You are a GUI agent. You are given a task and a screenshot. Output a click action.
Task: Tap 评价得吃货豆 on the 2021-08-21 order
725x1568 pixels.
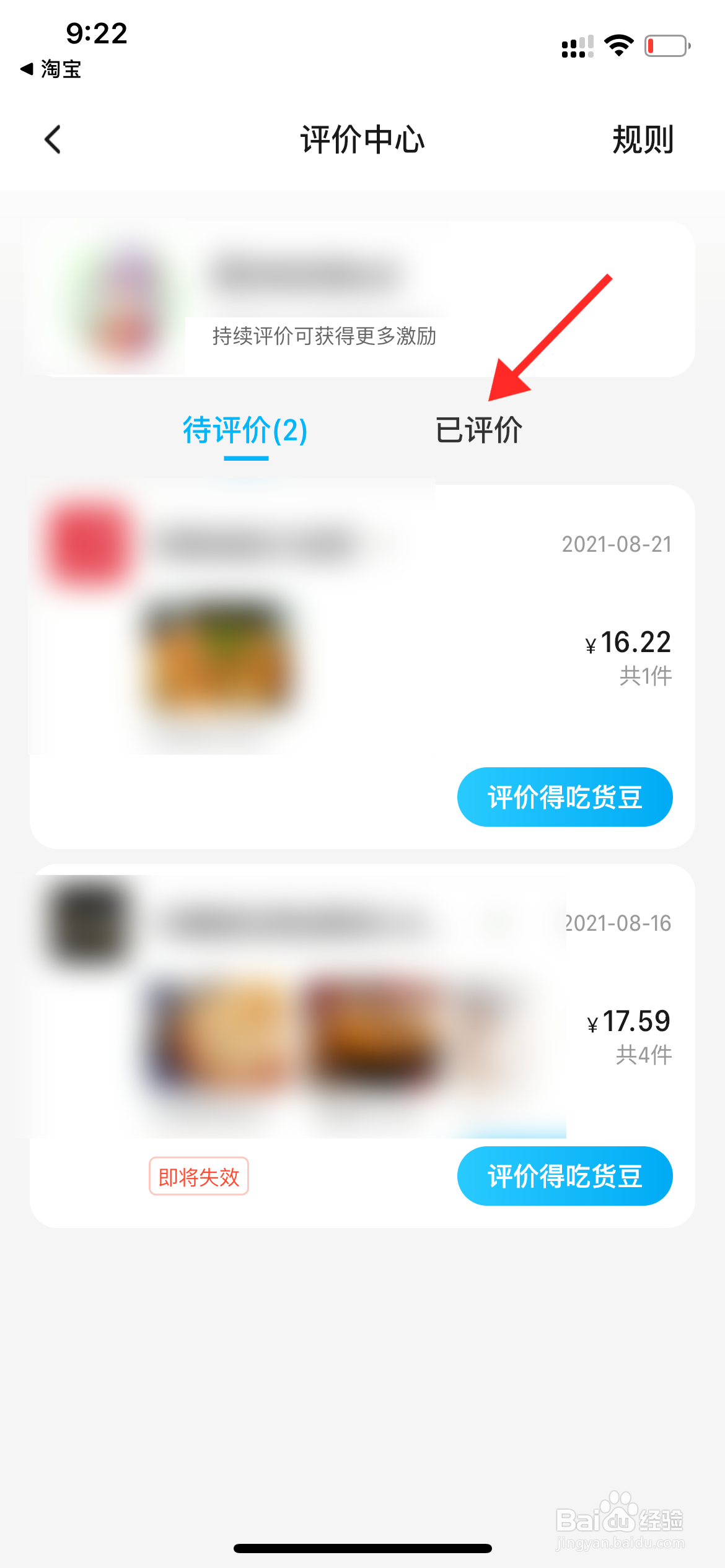(564, 797)
